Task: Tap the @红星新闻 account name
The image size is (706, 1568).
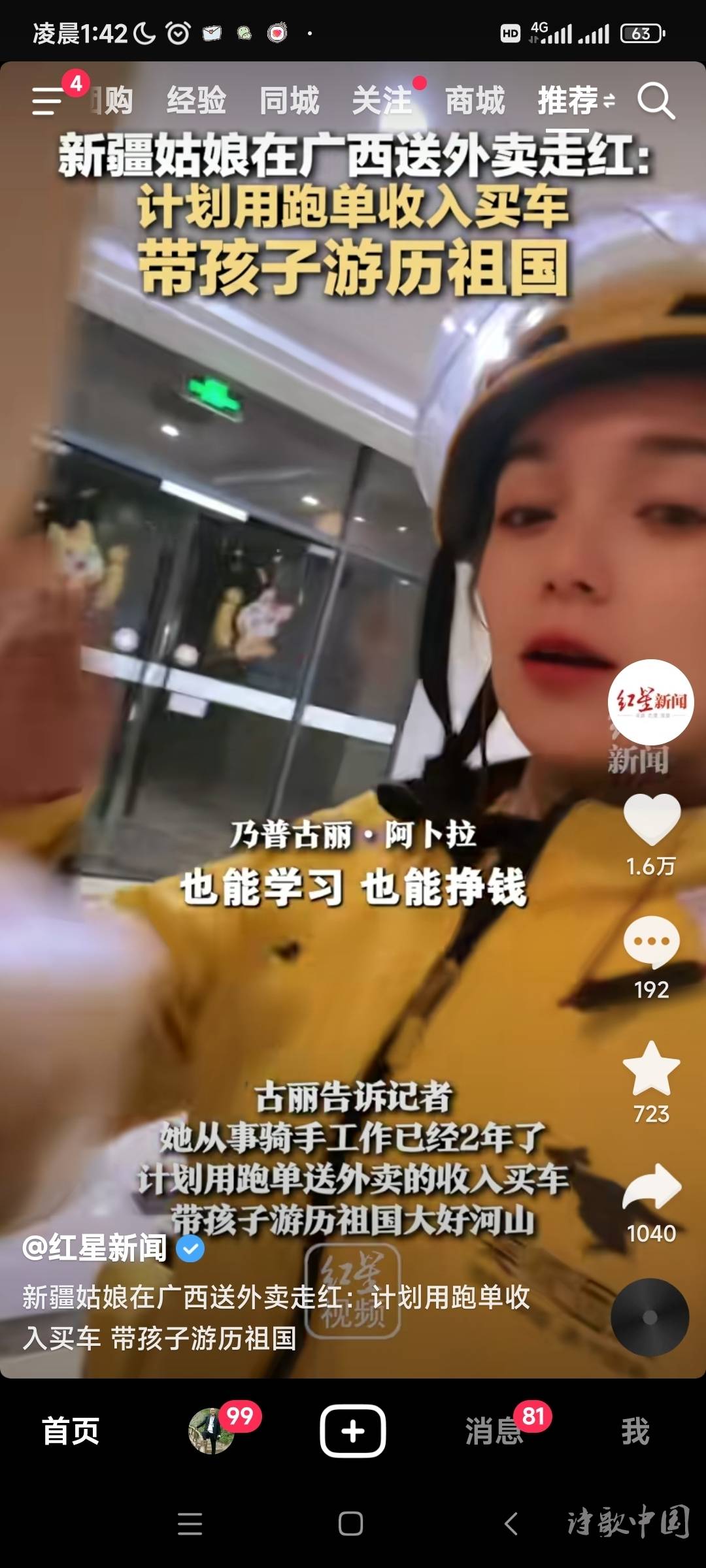Action: [95, 1248]
